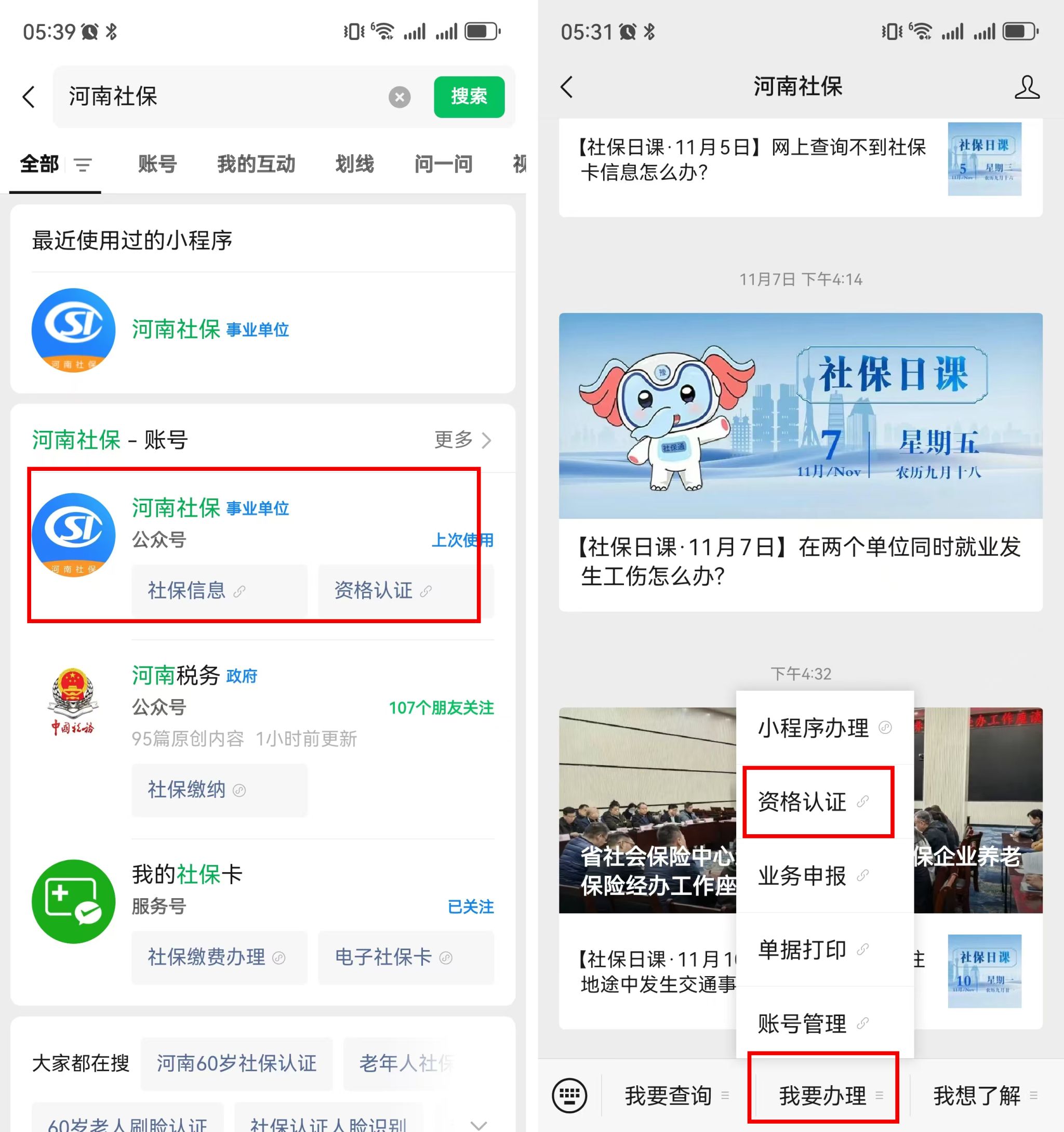1064x1132 pixels.
Task: Open the account profile icon in chat header
Action: (x=1027, y=87)
